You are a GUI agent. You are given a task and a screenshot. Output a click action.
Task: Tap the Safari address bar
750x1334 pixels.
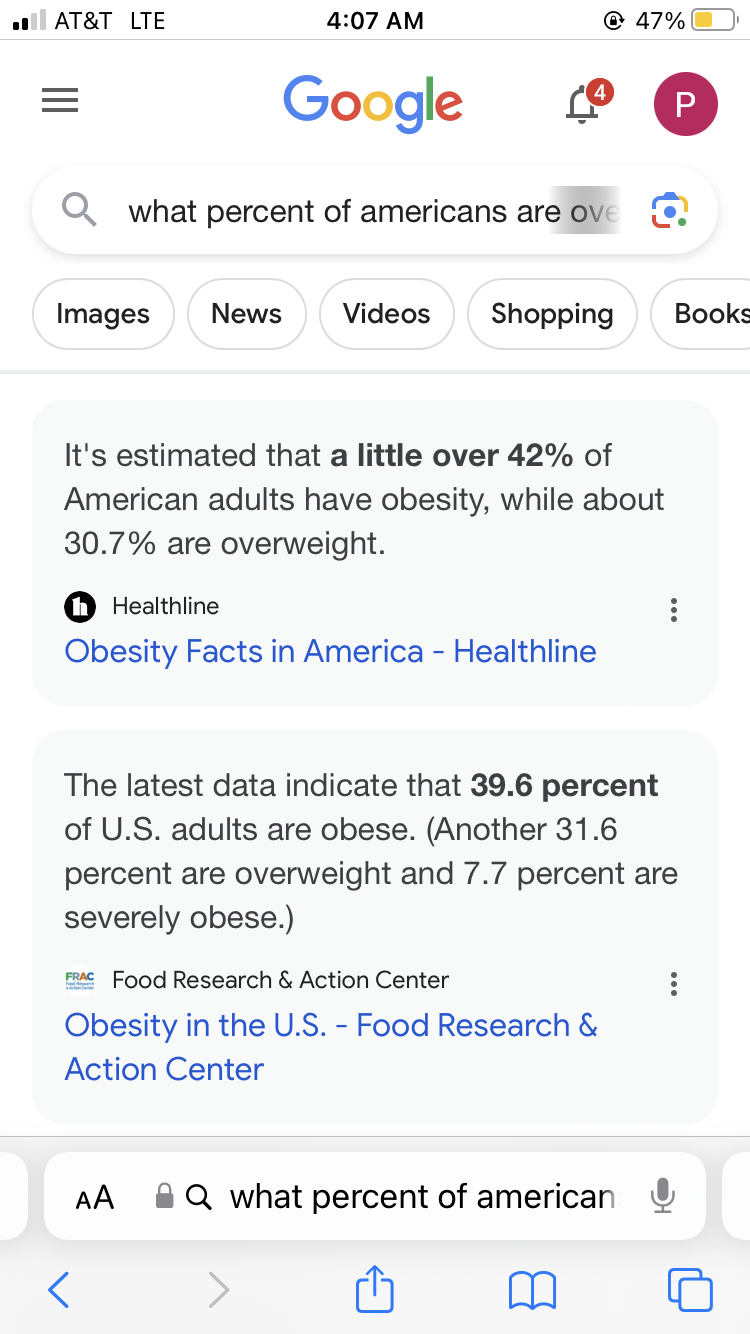pos(420,1197)
